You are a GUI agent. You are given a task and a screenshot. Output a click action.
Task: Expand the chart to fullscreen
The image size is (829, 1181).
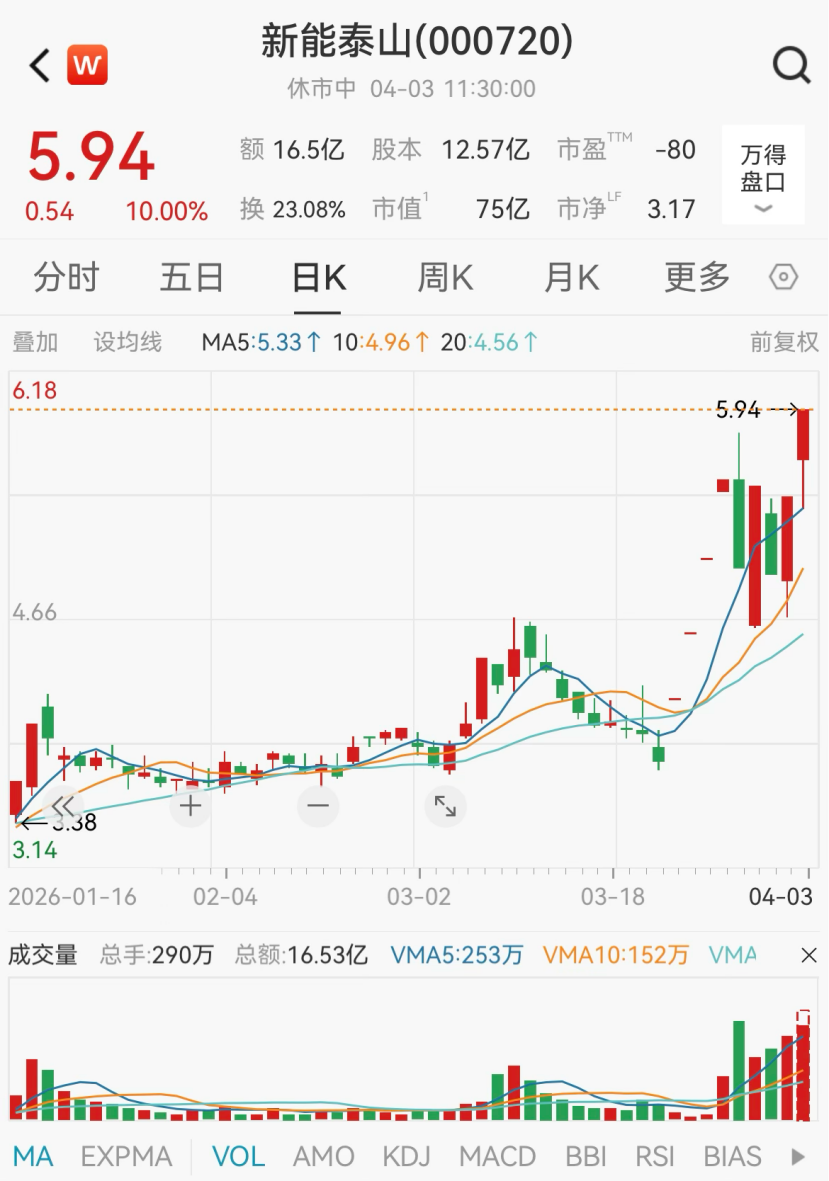coord(445,805)
